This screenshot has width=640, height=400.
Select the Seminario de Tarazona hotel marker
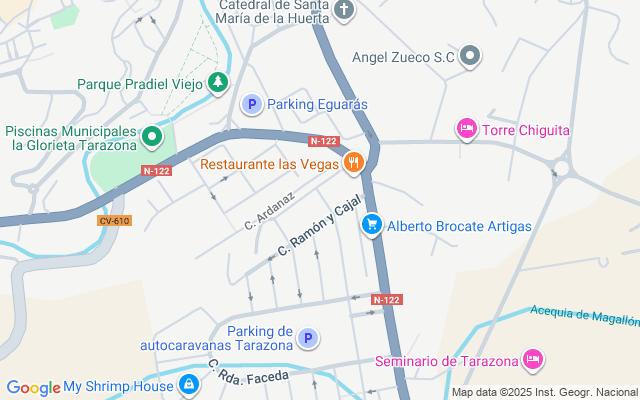click(x=533, y=360)
